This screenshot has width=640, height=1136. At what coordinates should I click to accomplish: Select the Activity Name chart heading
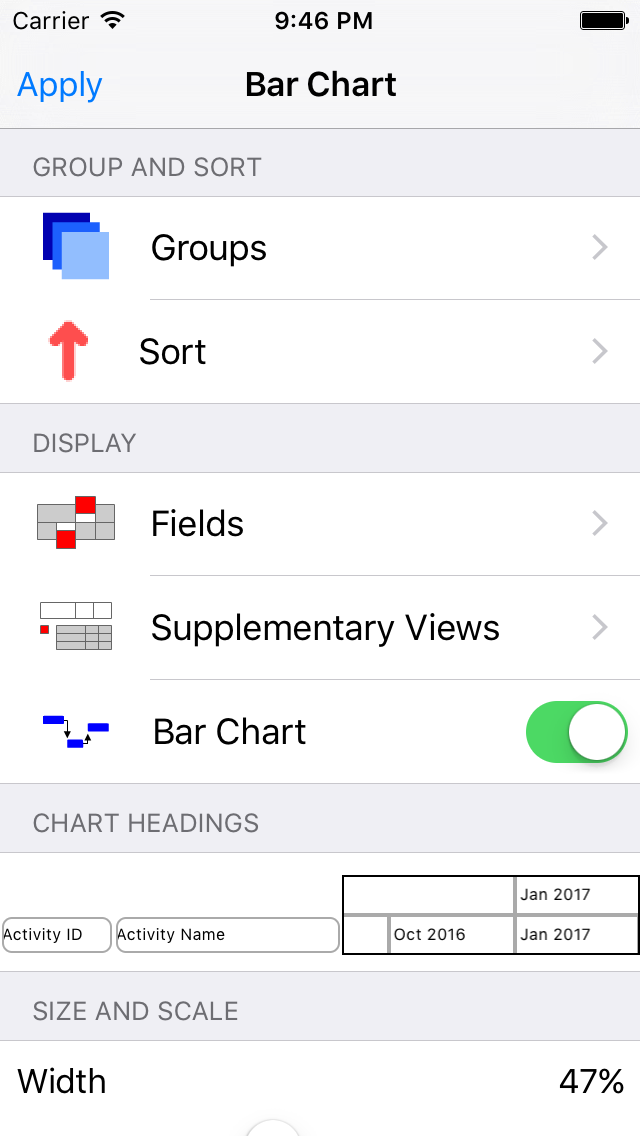[227, 935]
